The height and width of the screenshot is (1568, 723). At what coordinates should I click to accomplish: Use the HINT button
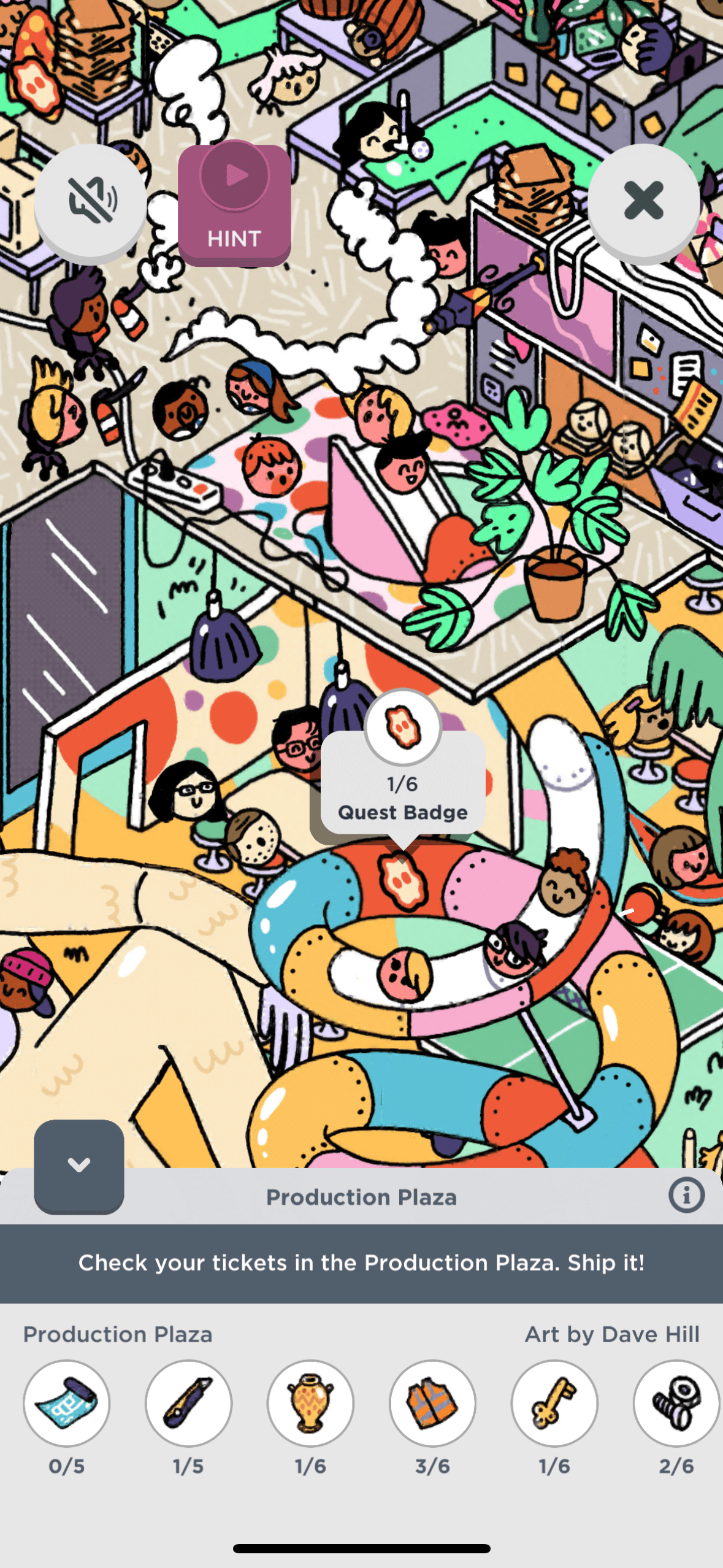tap(234, 204)
